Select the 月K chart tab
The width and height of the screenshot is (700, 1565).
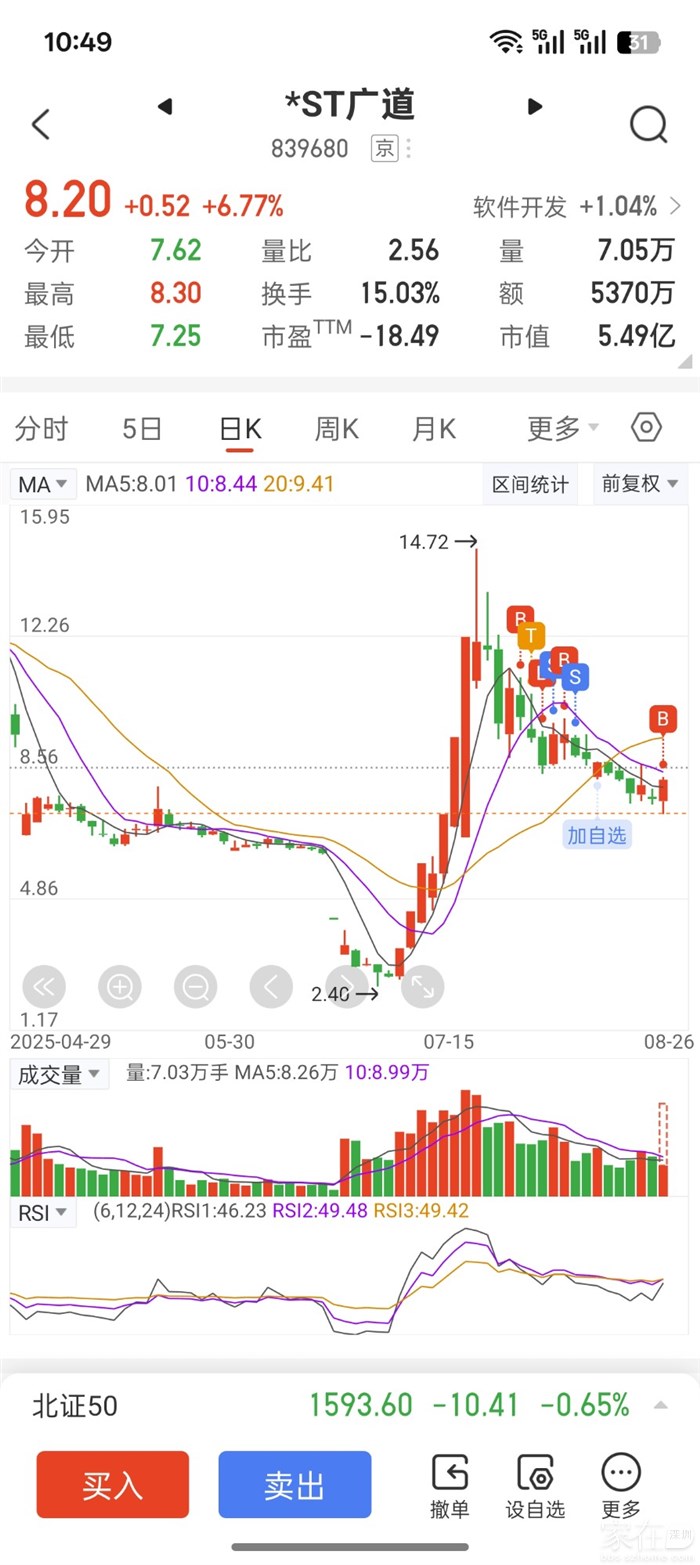click(x=434, y=429)
